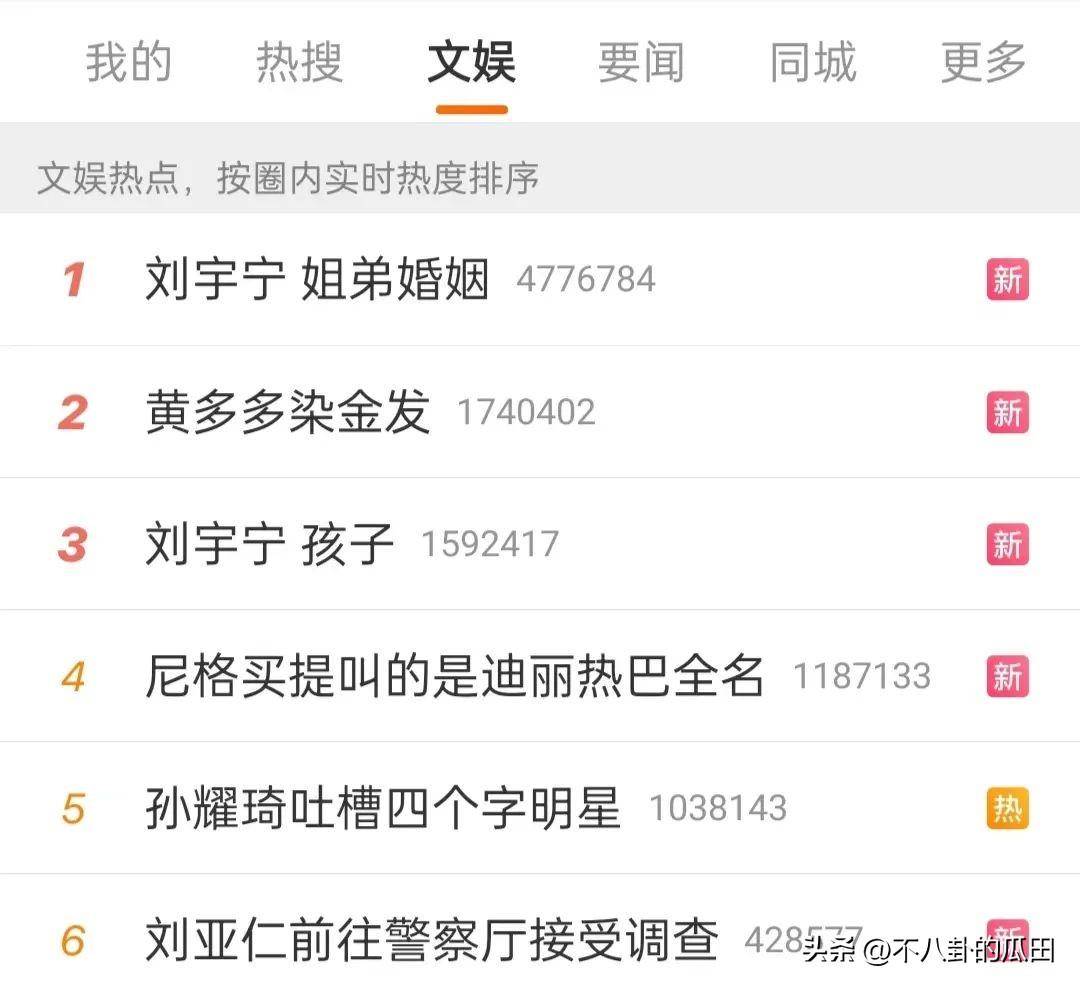Open the 尼格买提叫的是迪丽热巴全名 topic
The width and height of the screenshot is (1080, 988).
pos(455,677)
